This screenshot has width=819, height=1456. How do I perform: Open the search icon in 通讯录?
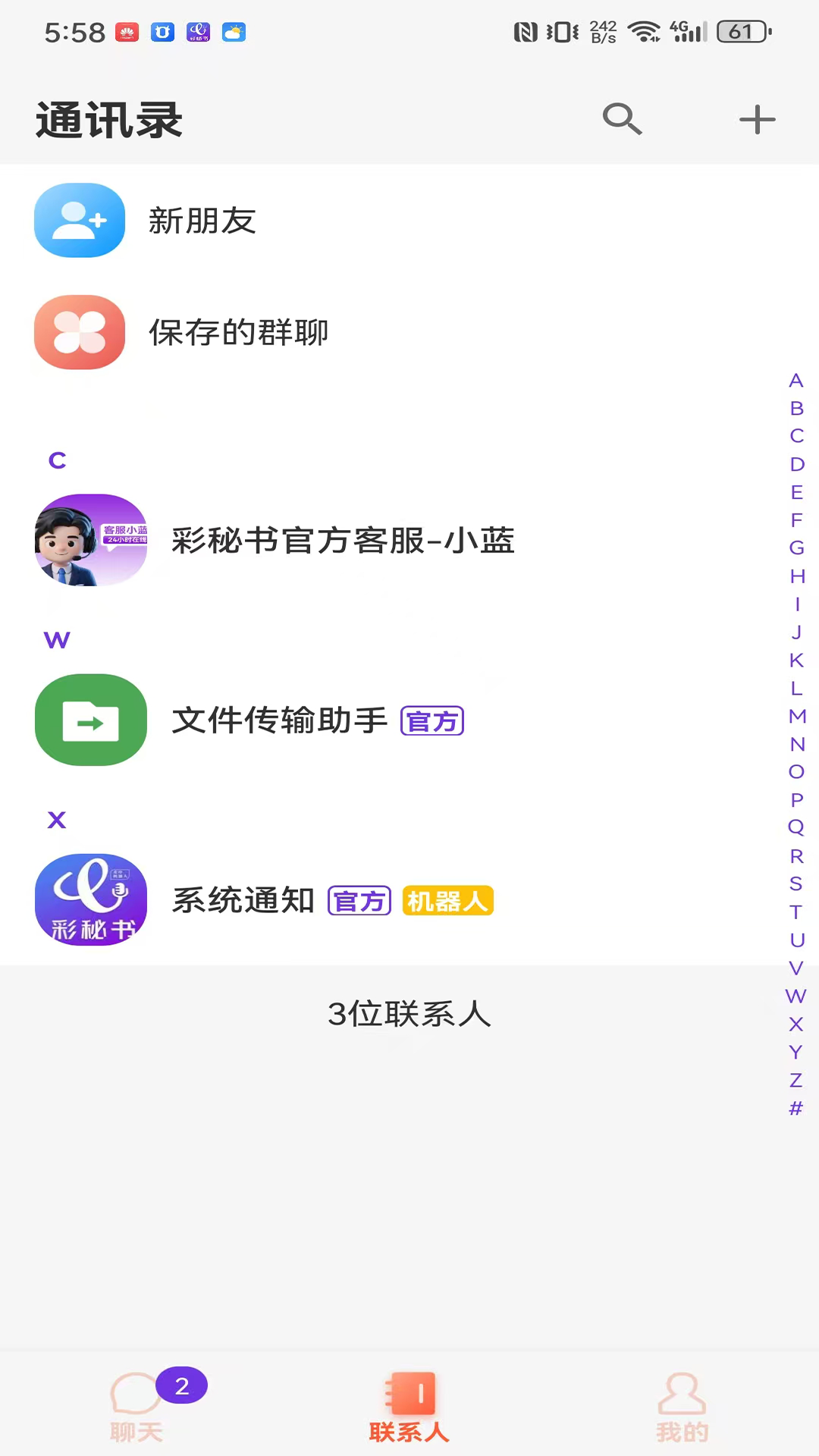(x=622, y=119)
